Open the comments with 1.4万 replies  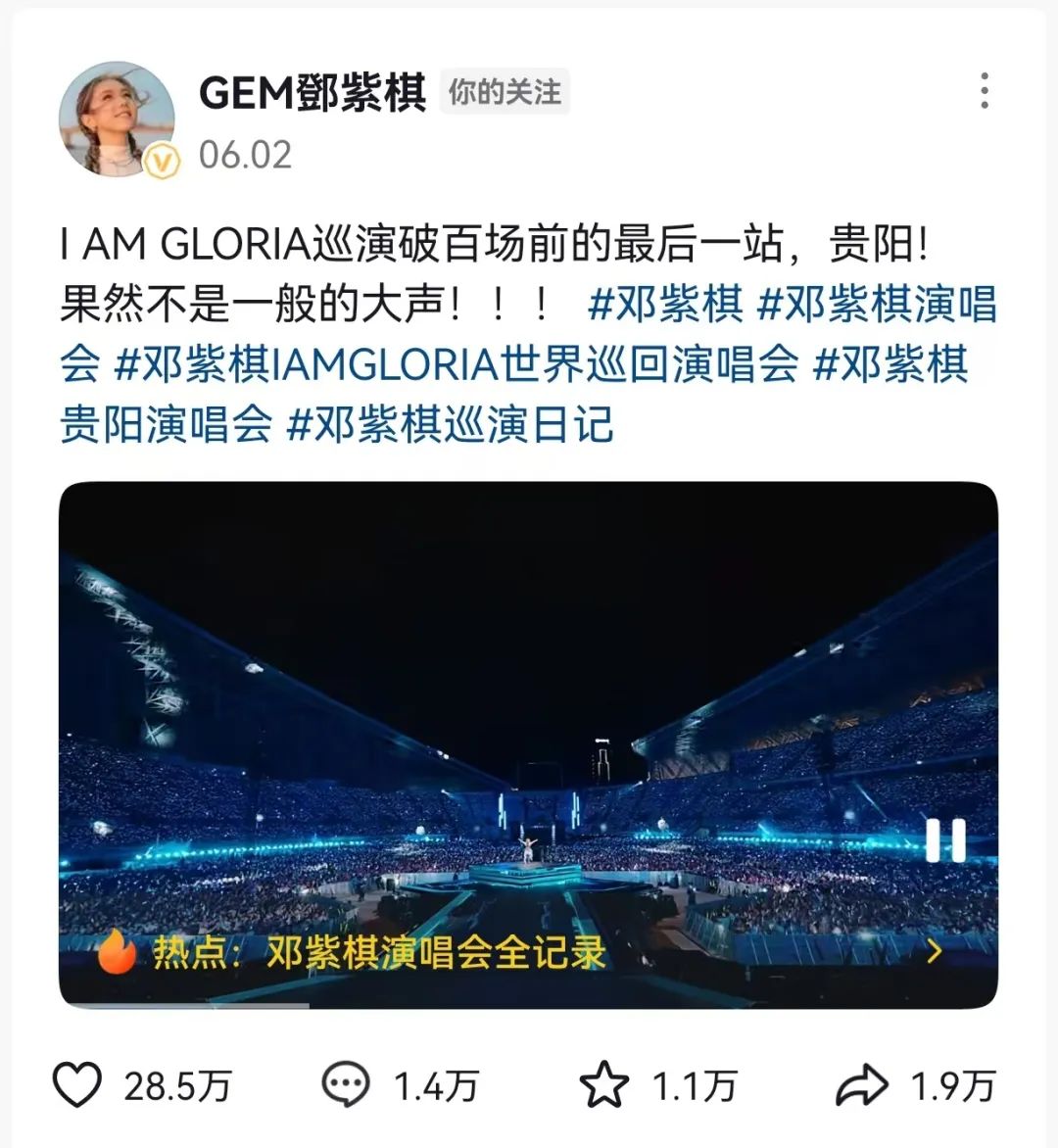346,1085
